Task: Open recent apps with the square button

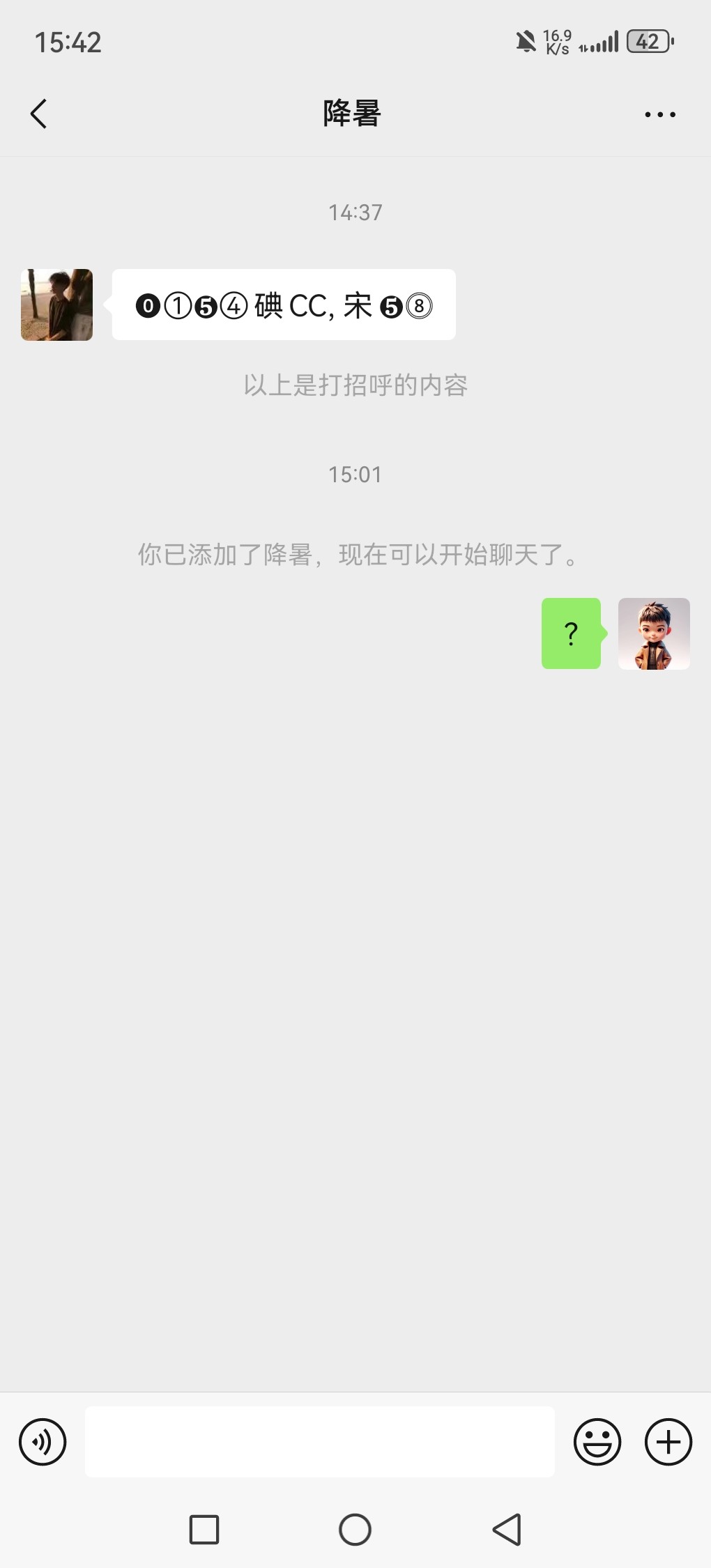Action: [x=204, y=1530]
